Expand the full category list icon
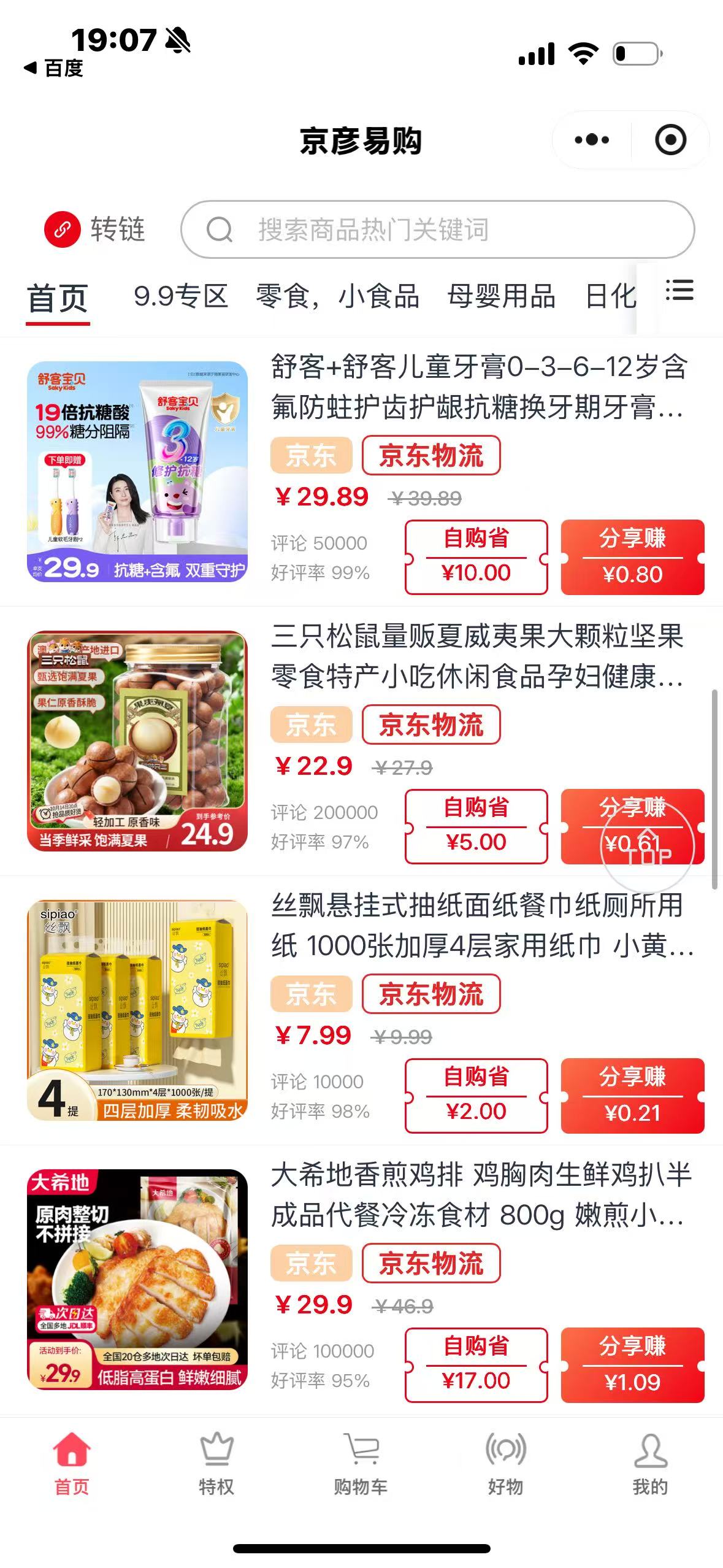This screenshot has height=1568, width=723. tap(679, 291)
